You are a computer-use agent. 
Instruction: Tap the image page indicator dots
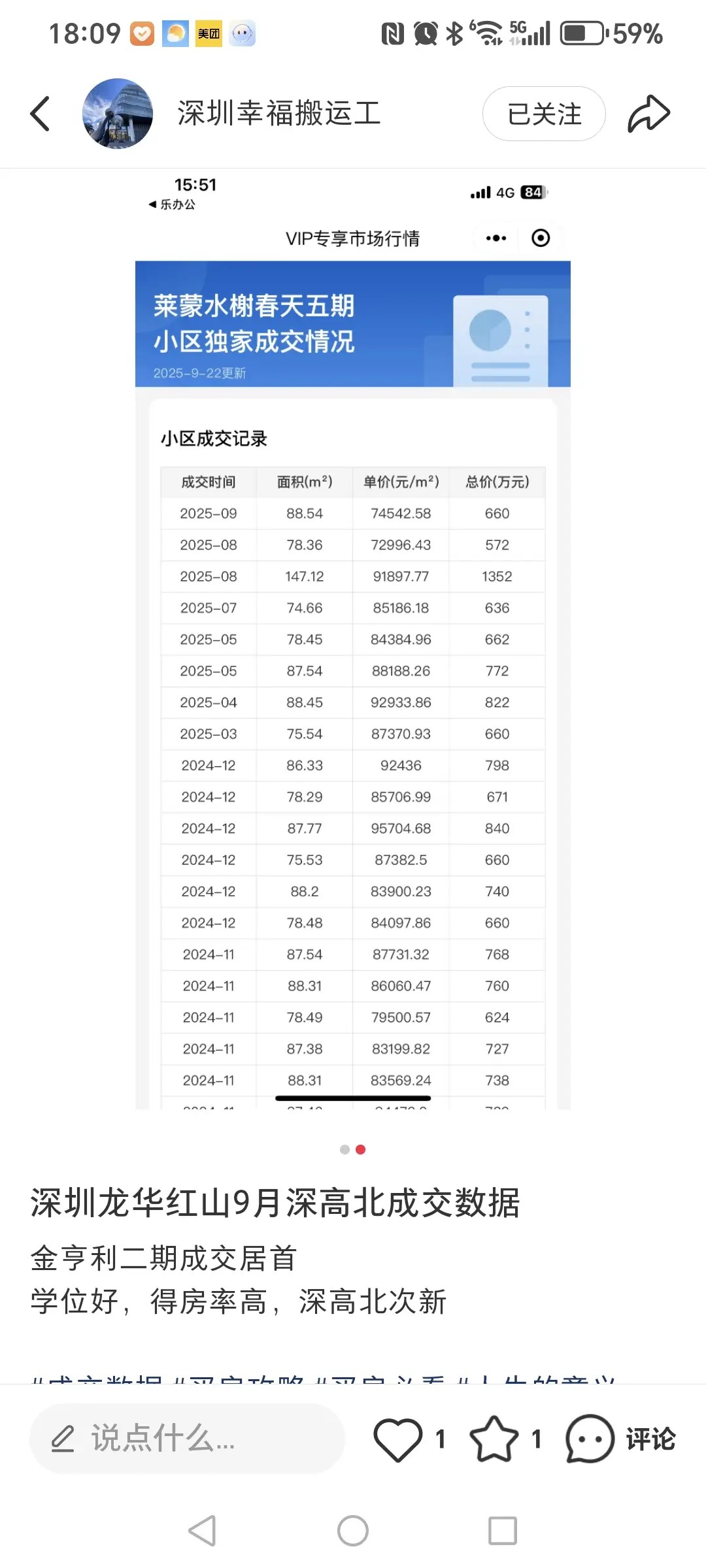353,1149
